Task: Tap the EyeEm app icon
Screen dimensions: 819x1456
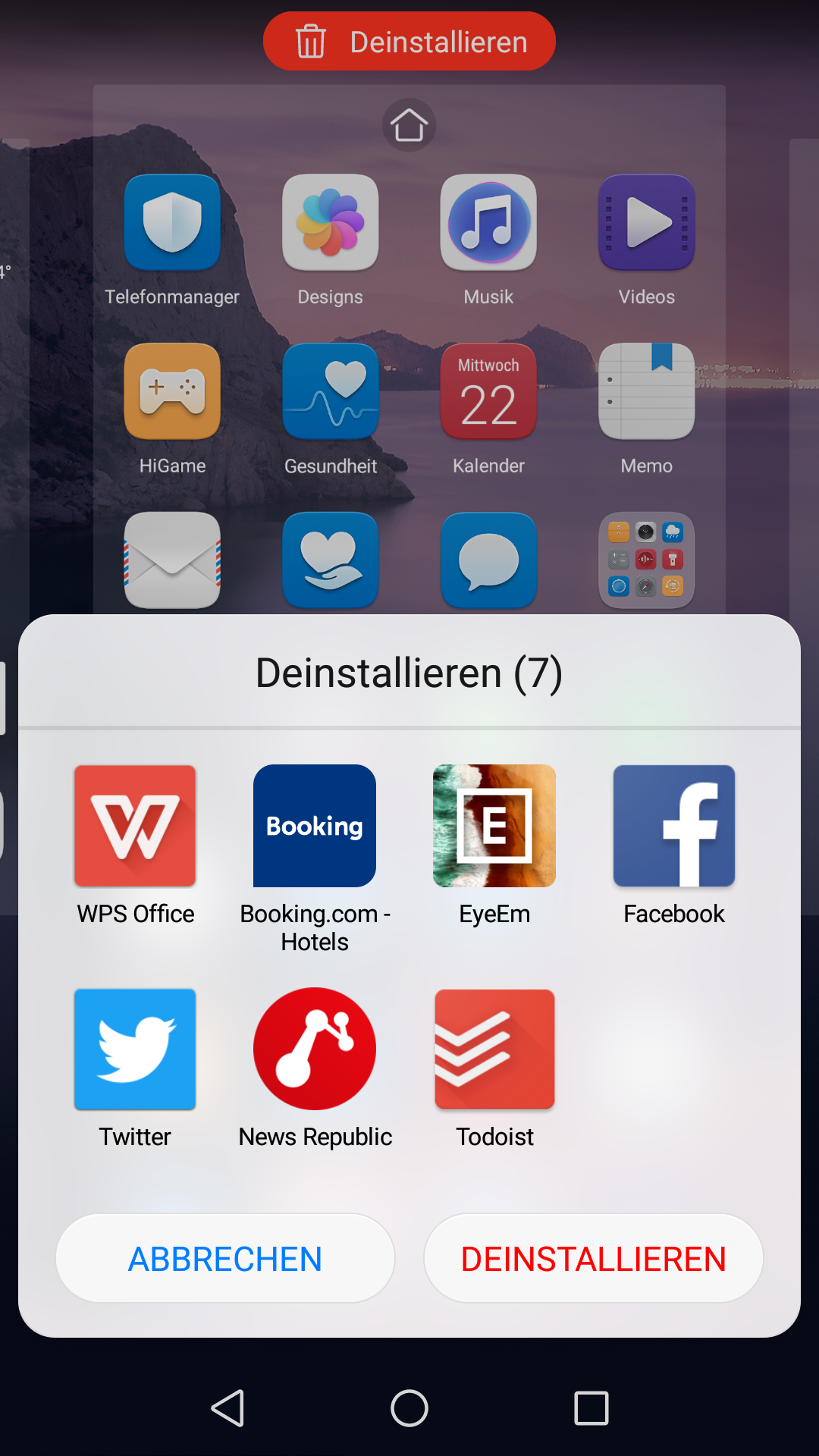Action: pyautogui.click(x=494, y=826)
